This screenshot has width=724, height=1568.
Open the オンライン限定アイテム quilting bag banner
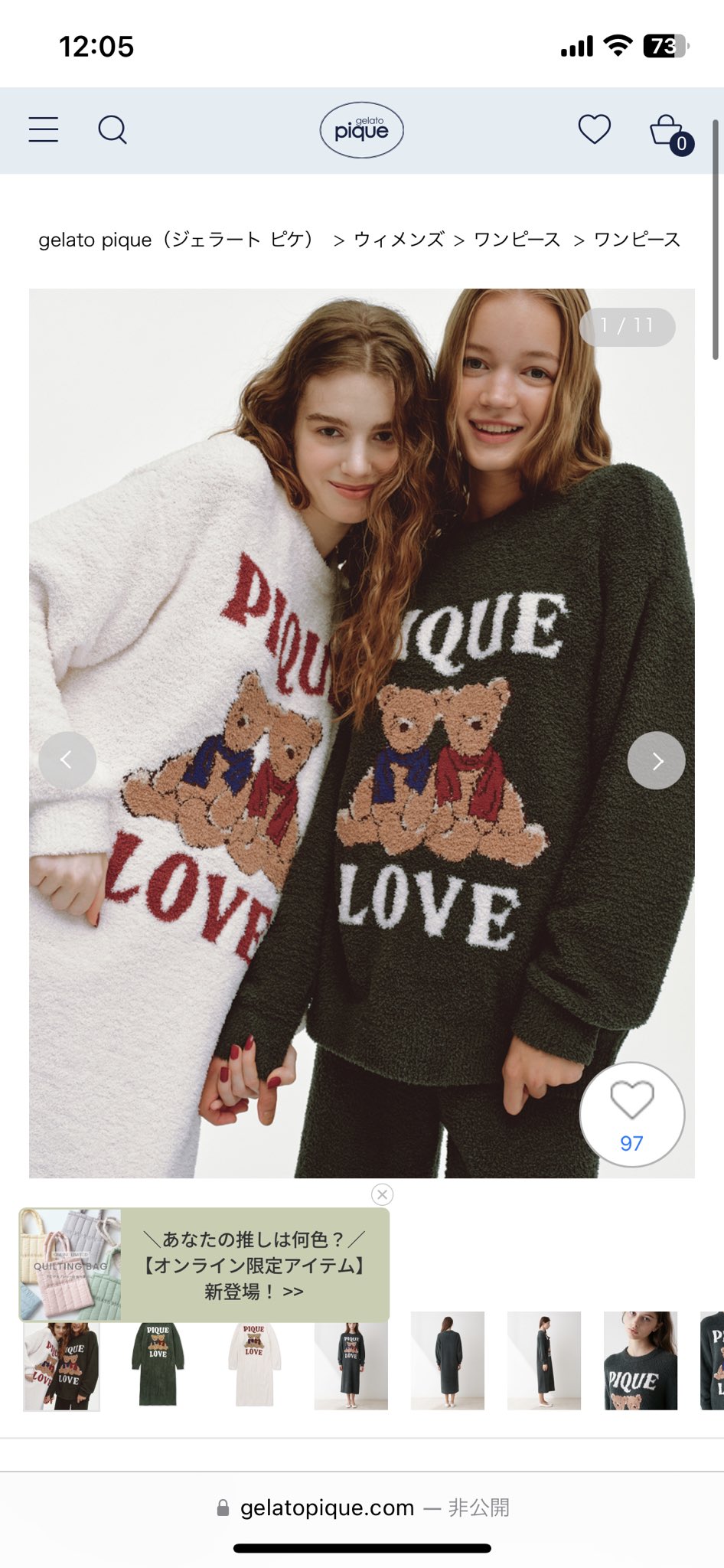tap(204, 1265)
